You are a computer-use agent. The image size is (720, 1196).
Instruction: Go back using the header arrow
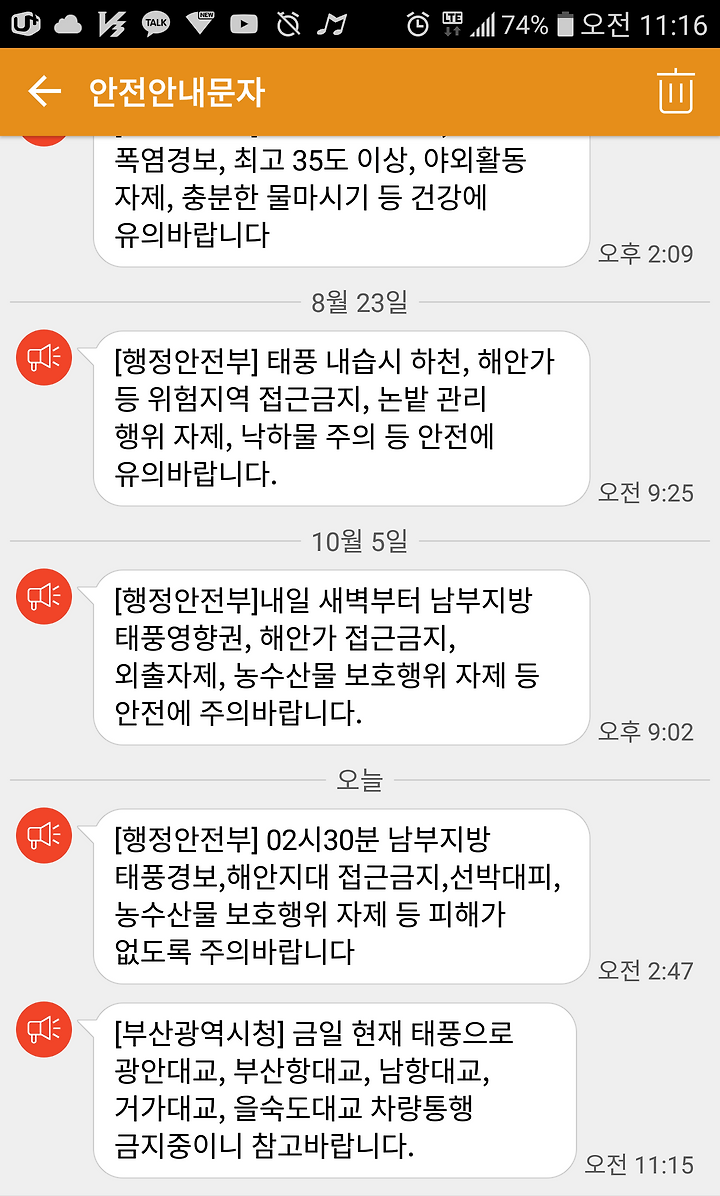tap(44, 92)
